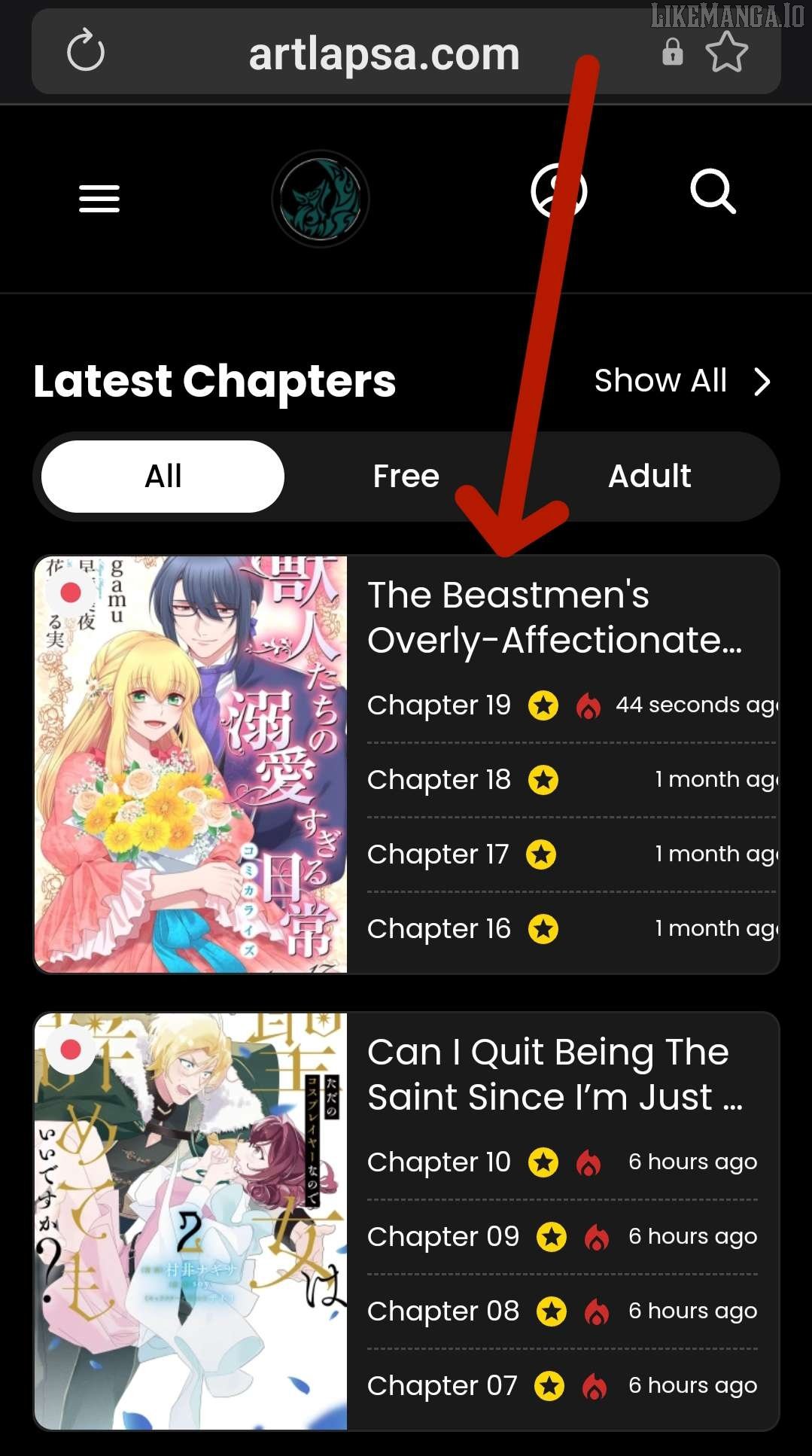Screen dimensions: 812x1456
Task: Open Chapter 18 of The Beastmen's
Action: [439, 780]
